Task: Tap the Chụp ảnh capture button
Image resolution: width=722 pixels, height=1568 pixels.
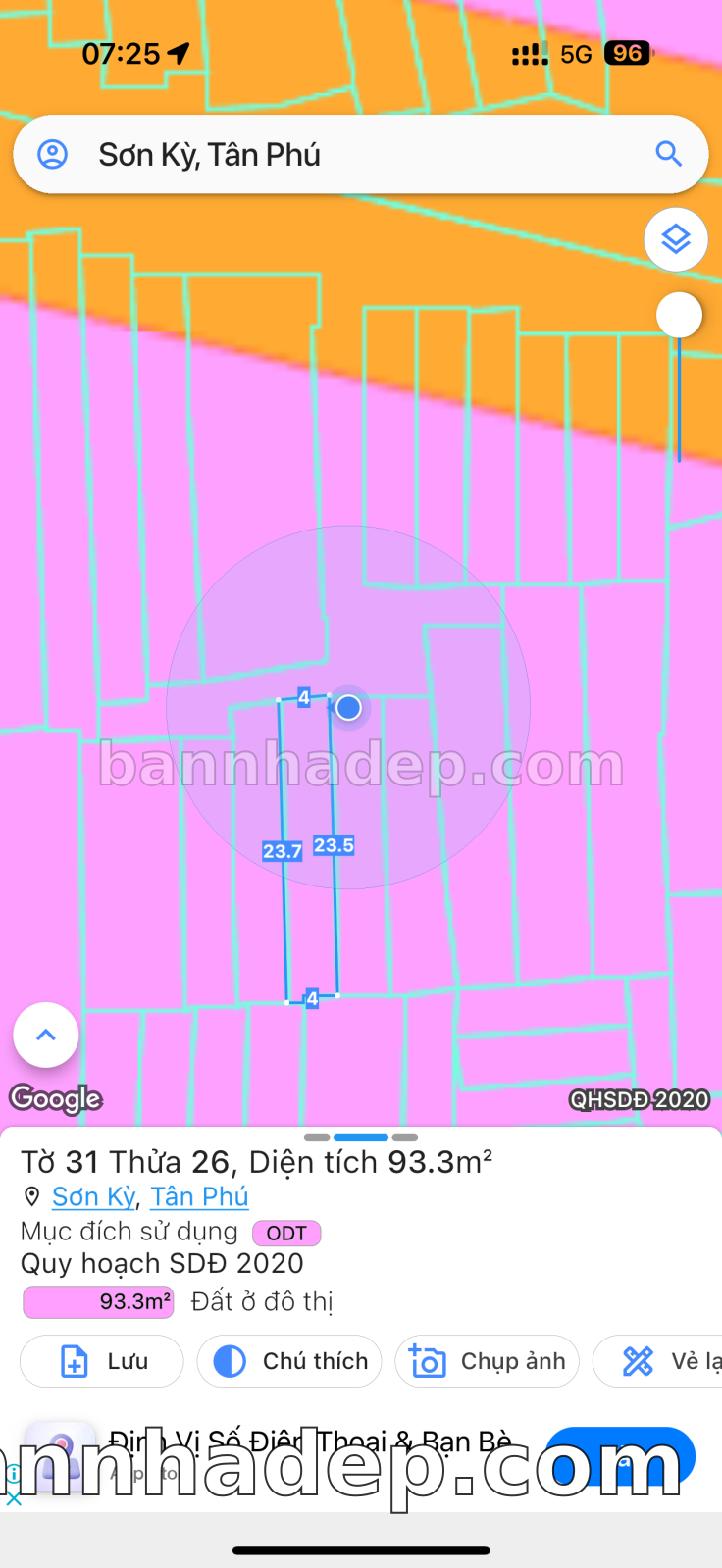Action: coord(488,1361)
